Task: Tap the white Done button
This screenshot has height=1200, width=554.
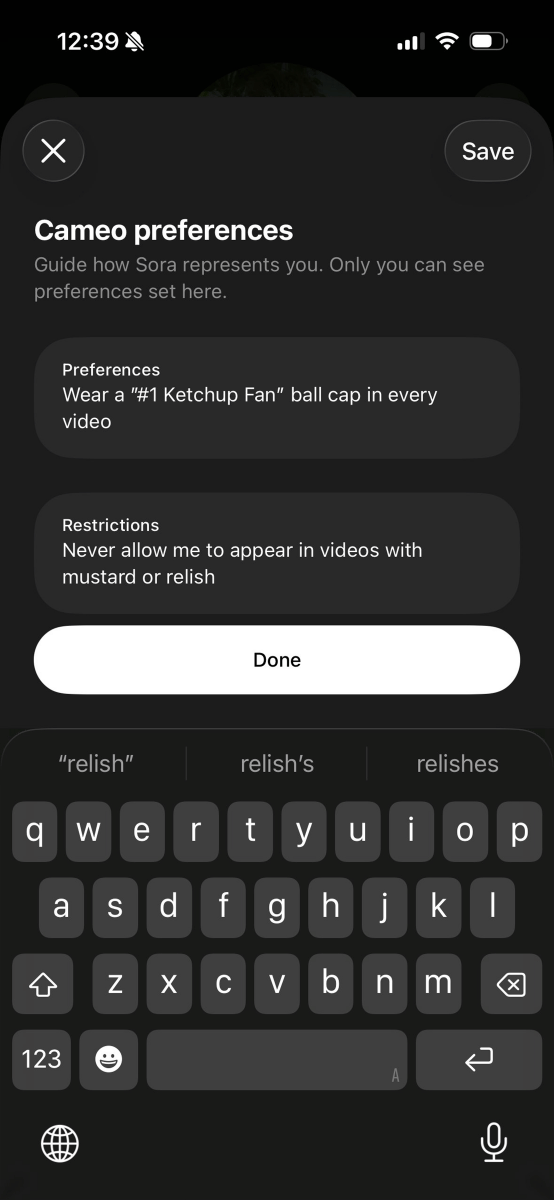Action: coord(277,660)
